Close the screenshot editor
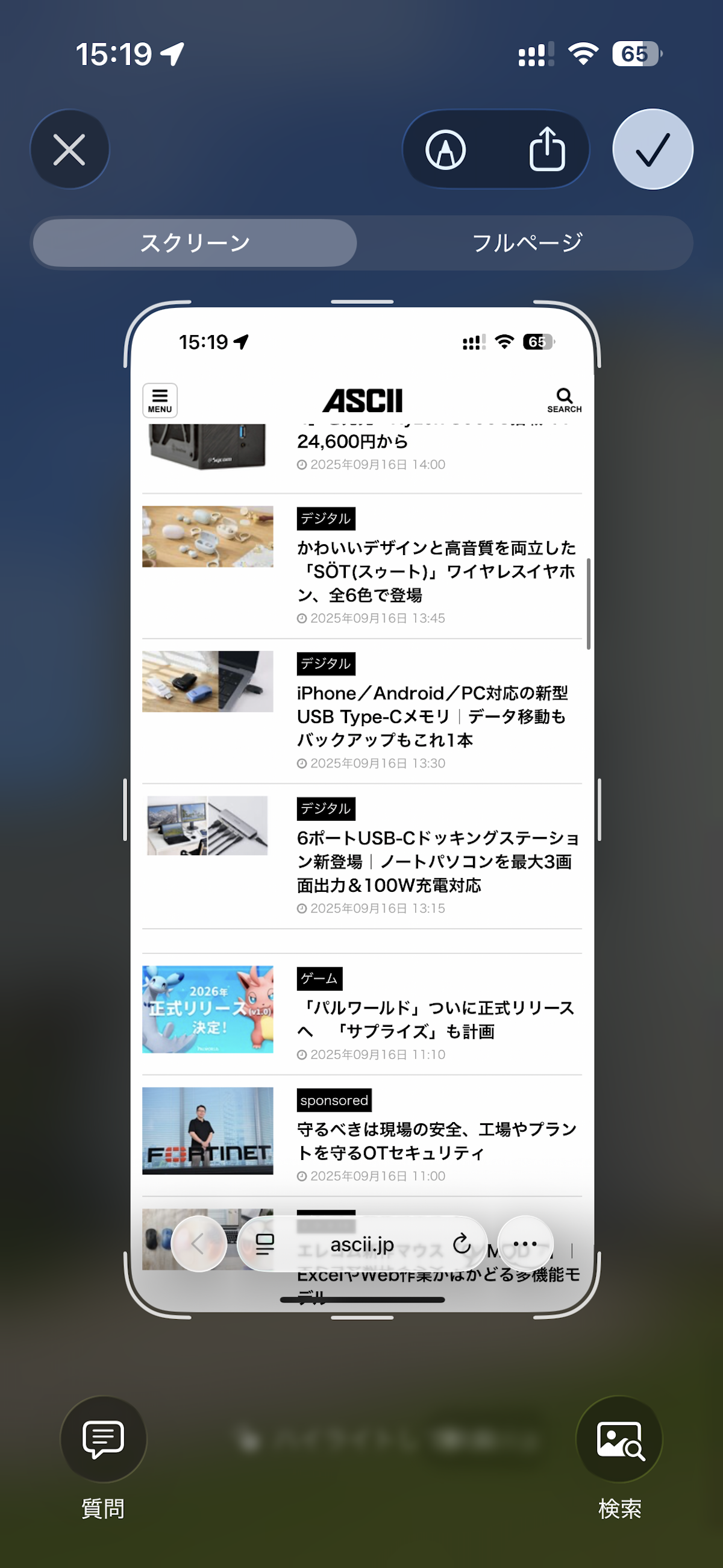The height and width of the screenshot is (1568, 723). point(69,149)
